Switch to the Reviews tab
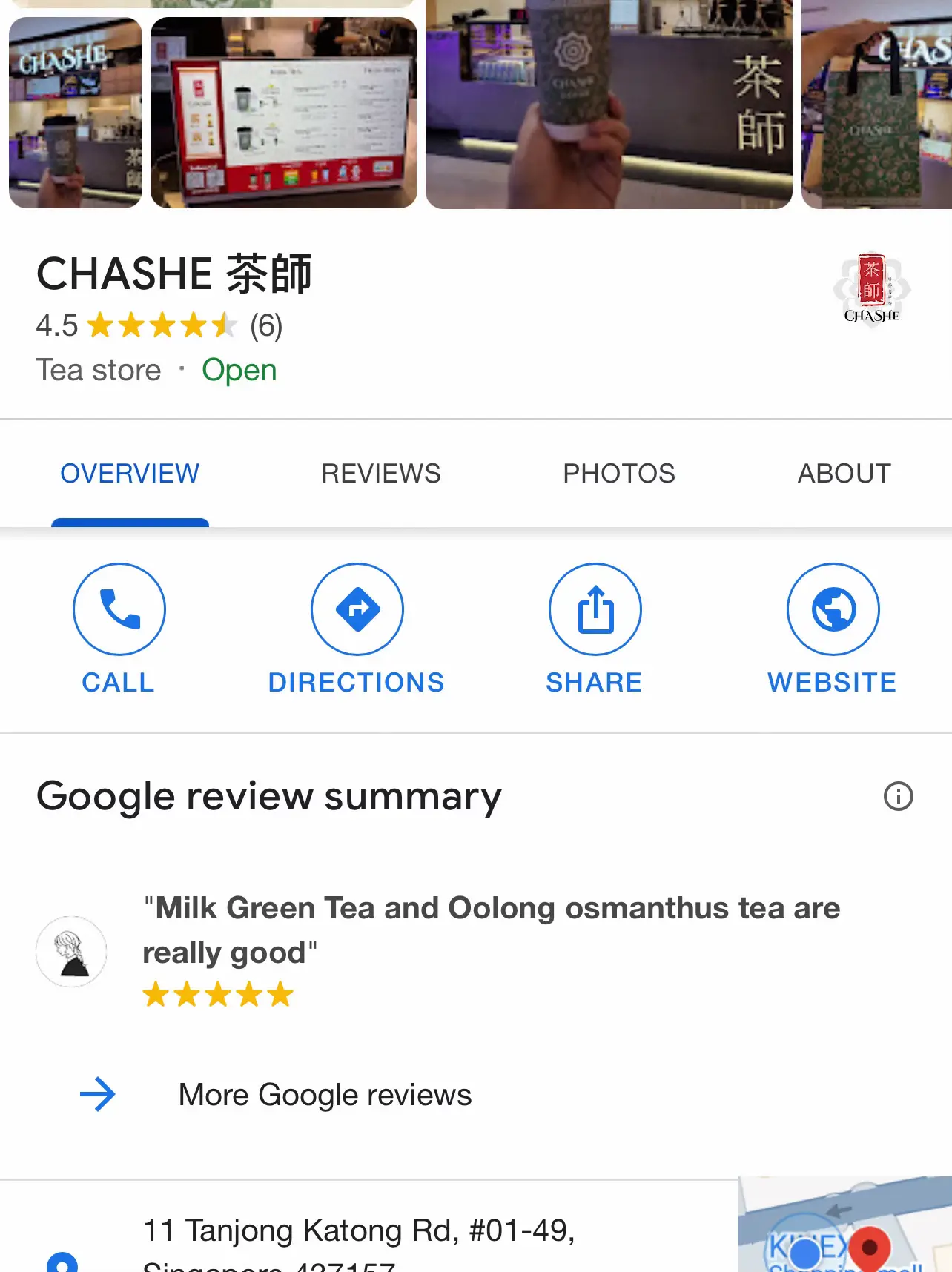This screenshot has height=1272, width=952. [x=380, y=473]
